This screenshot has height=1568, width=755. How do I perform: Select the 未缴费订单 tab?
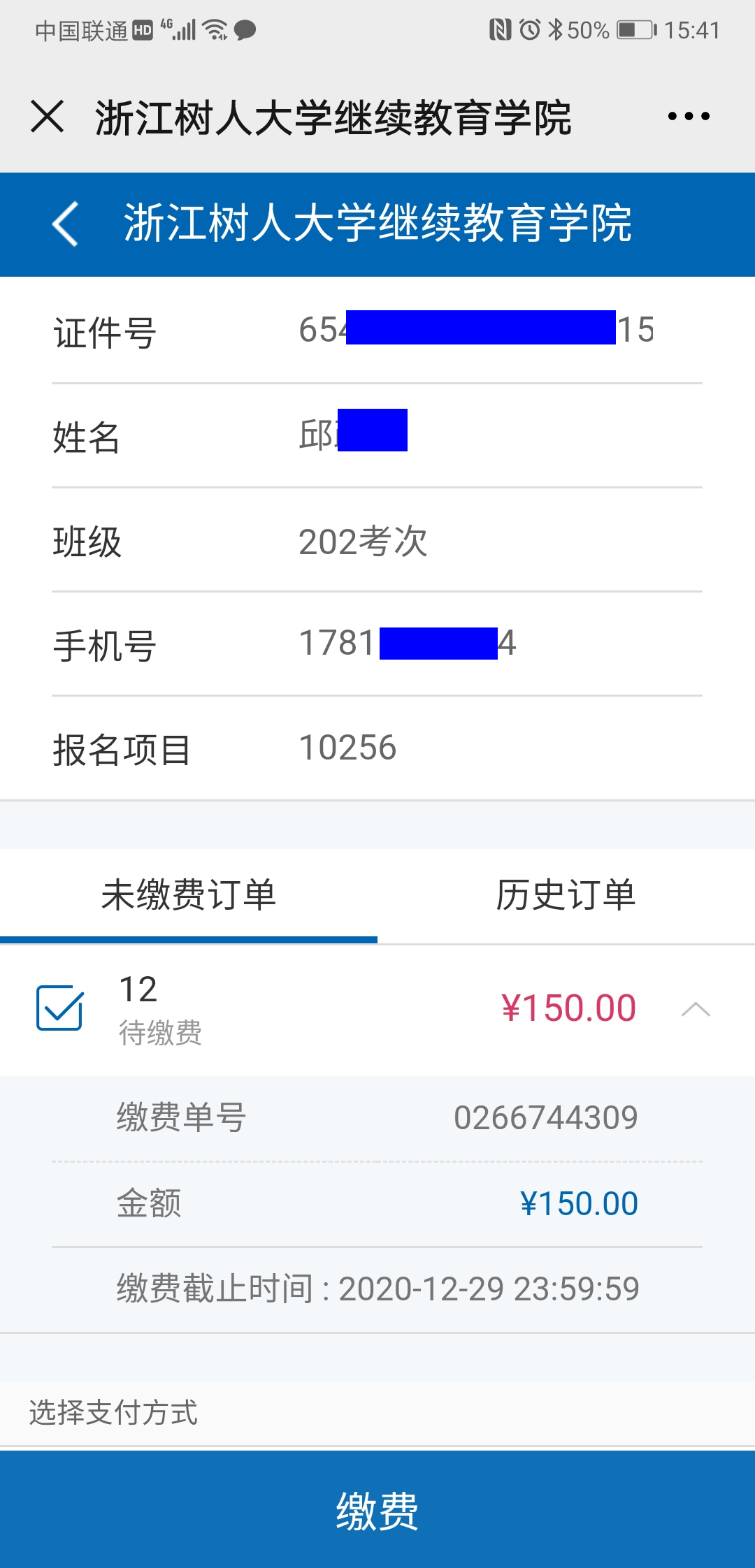[x=189, y=895]
